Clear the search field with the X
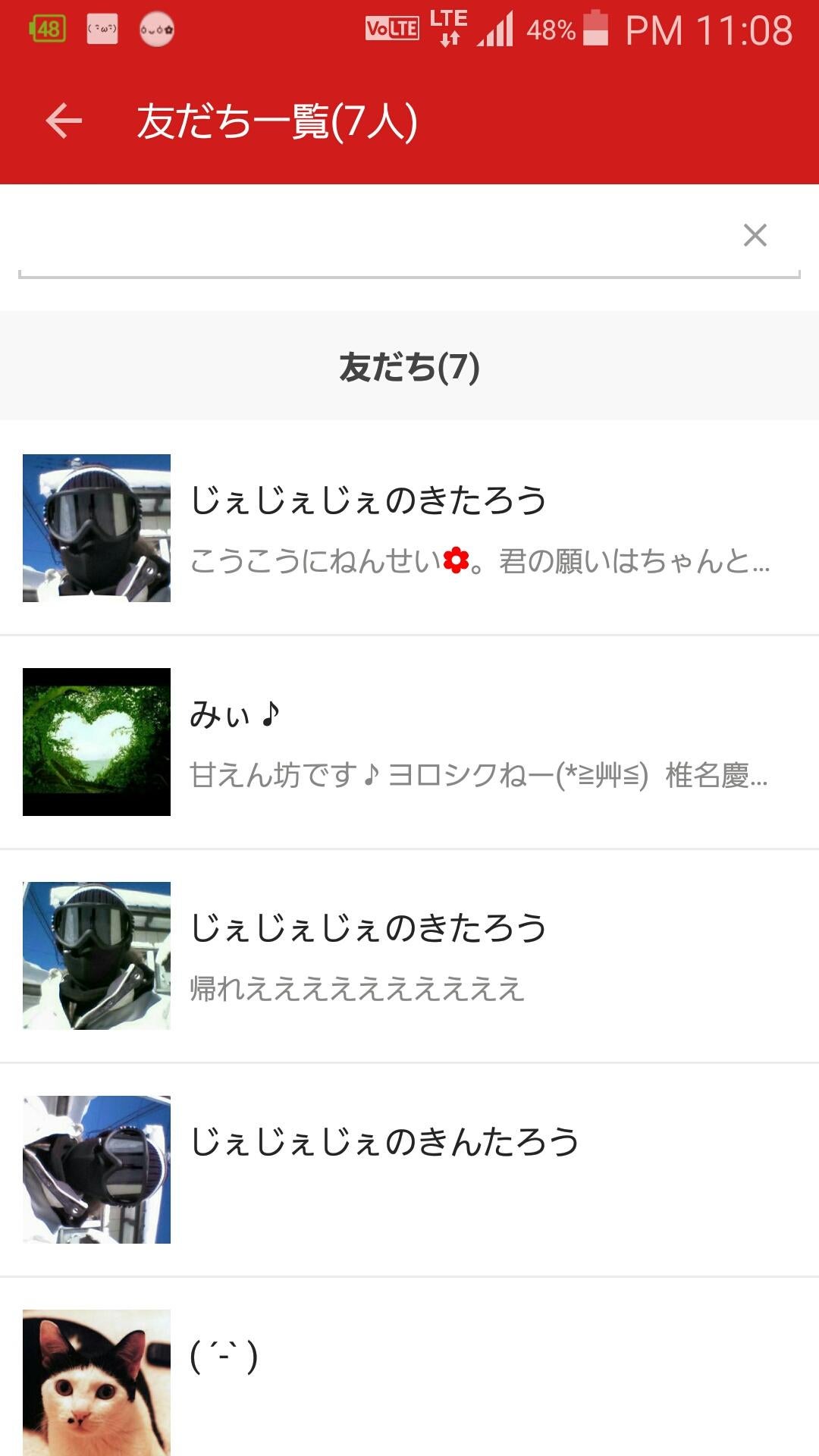Screen dimensions: 819x1456 point(755,235)
